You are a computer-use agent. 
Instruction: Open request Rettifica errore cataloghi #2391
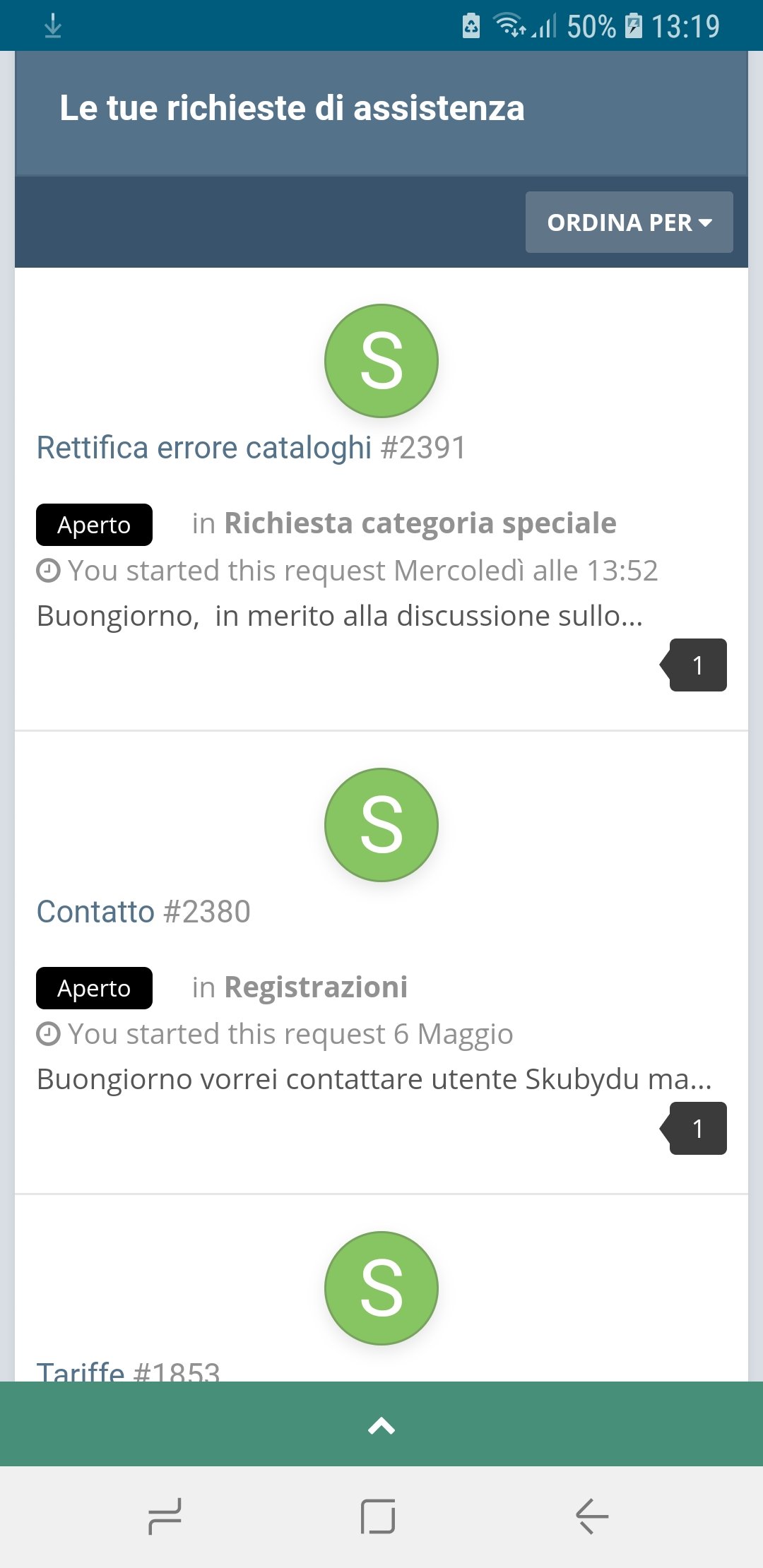click(x=251, y=448)
